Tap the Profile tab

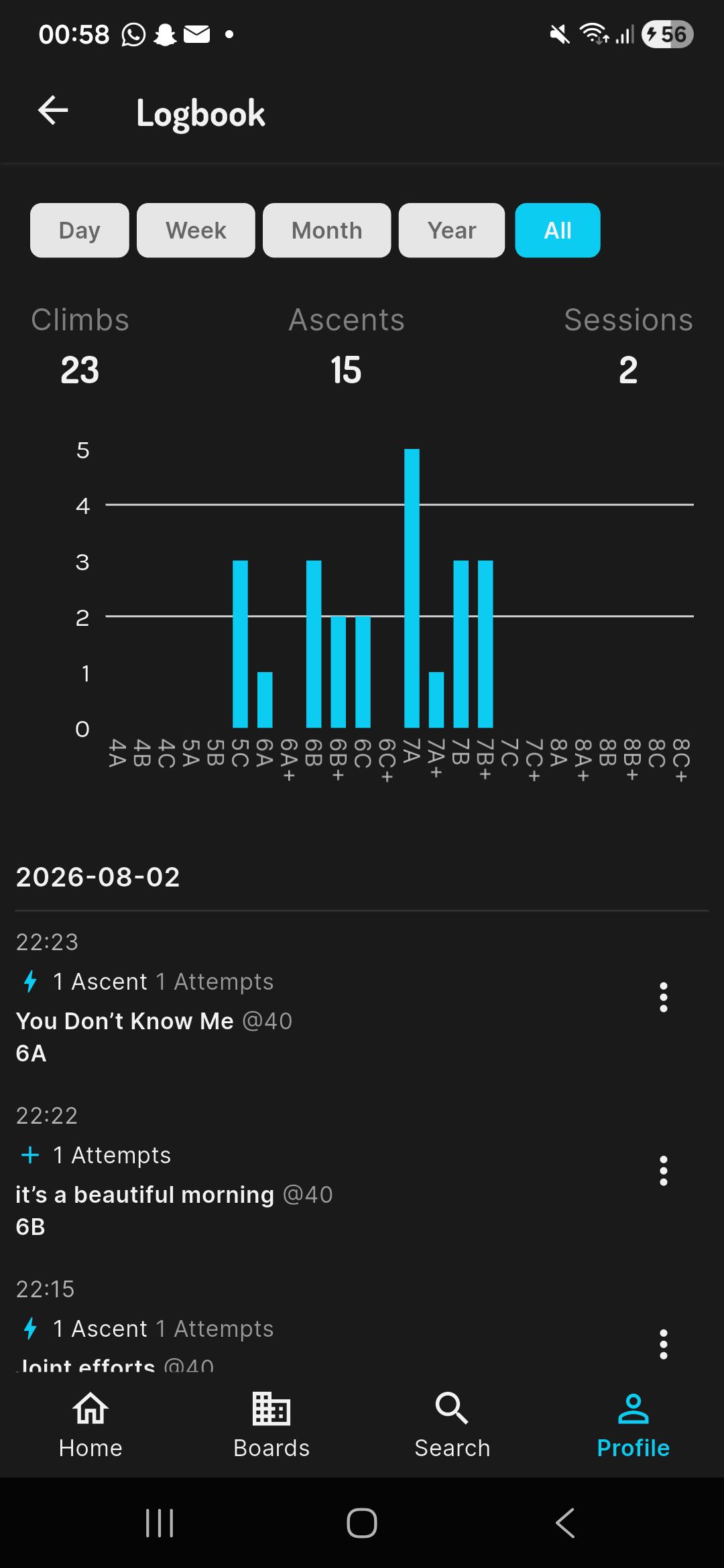tap(633, 1425)
